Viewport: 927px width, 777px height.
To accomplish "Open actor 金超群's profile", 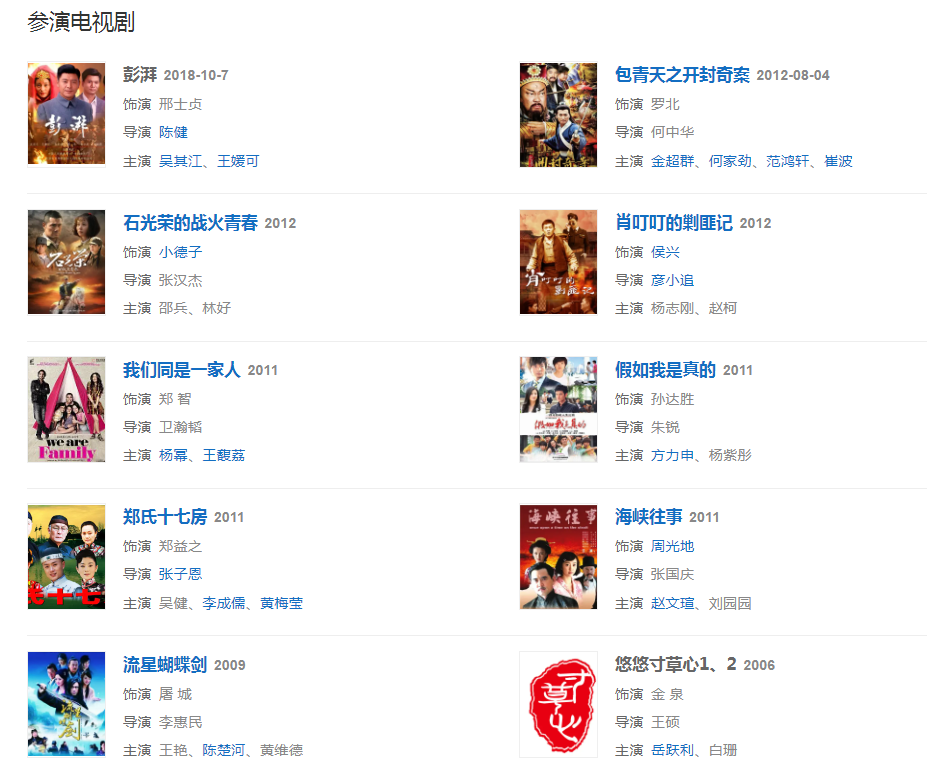I will (x=672, y=161).
